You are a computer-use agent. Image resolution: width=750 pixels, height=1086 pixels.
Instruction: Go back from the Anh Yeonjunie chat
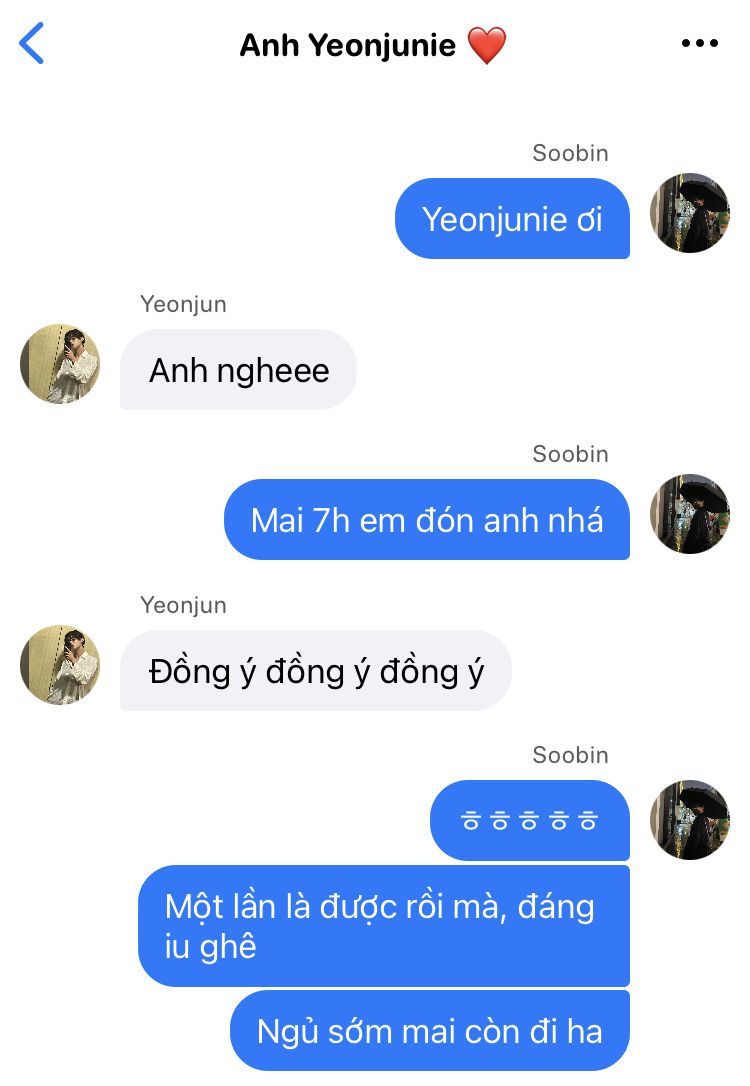pyautogui.click(x=32, y=44)
